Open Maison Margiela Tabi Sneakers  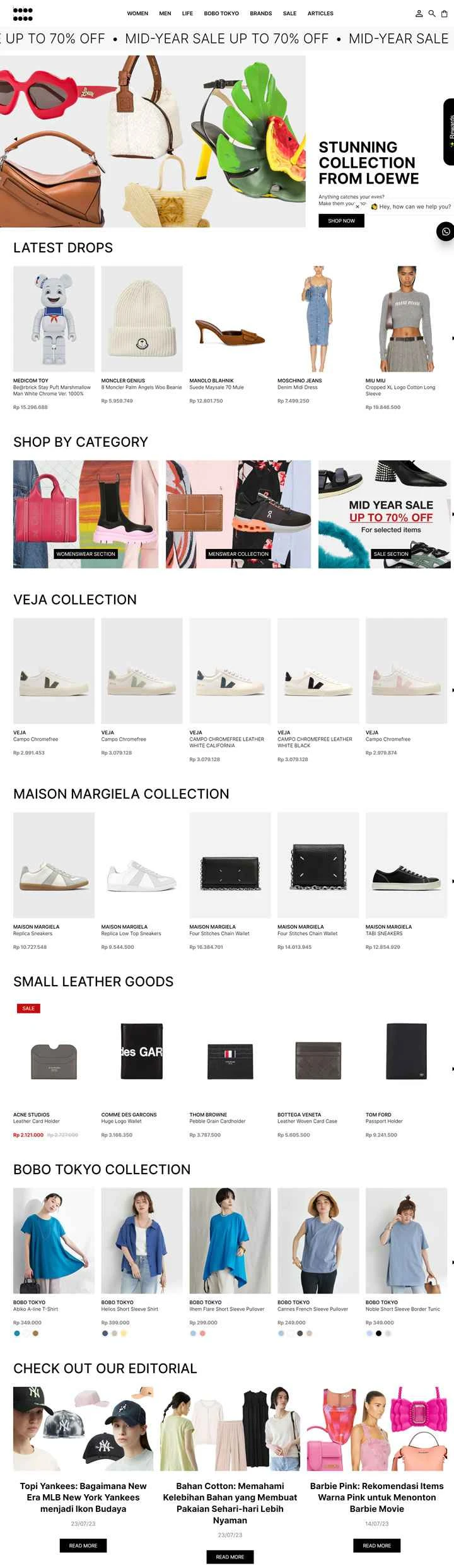406,865
